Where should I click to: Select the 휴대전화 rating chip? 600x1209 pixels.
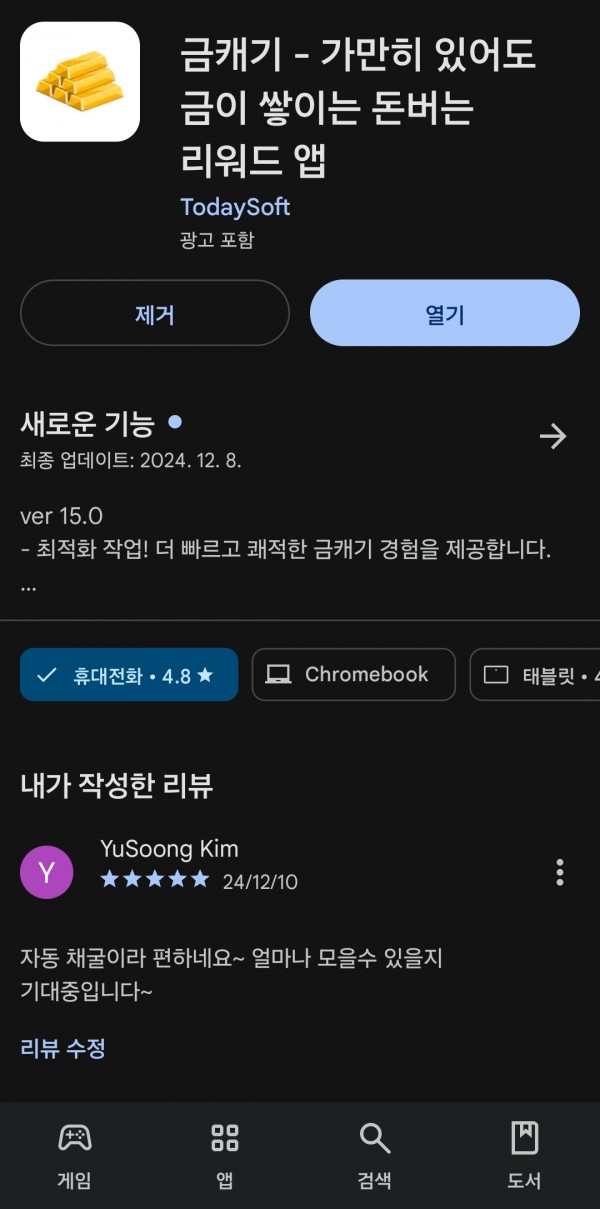point(129,675)
